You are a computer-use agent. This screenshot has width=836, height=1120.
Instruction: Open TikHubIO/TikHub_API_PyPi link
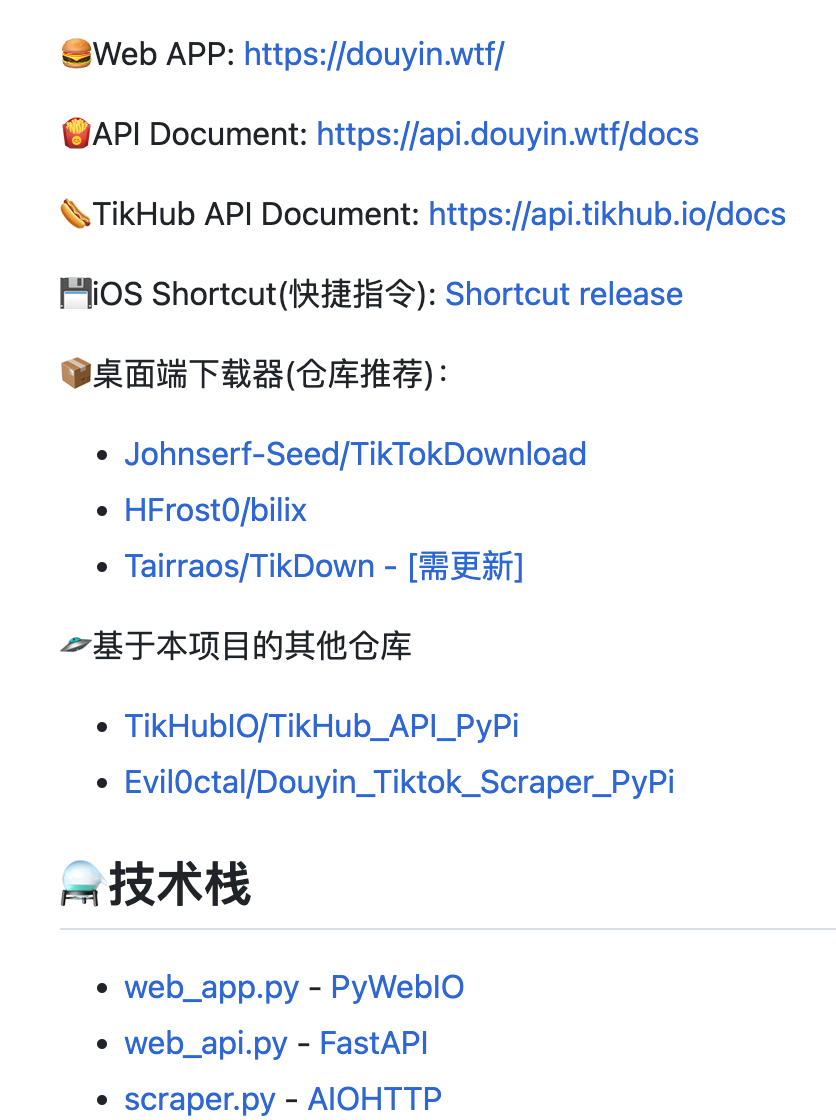321,726
